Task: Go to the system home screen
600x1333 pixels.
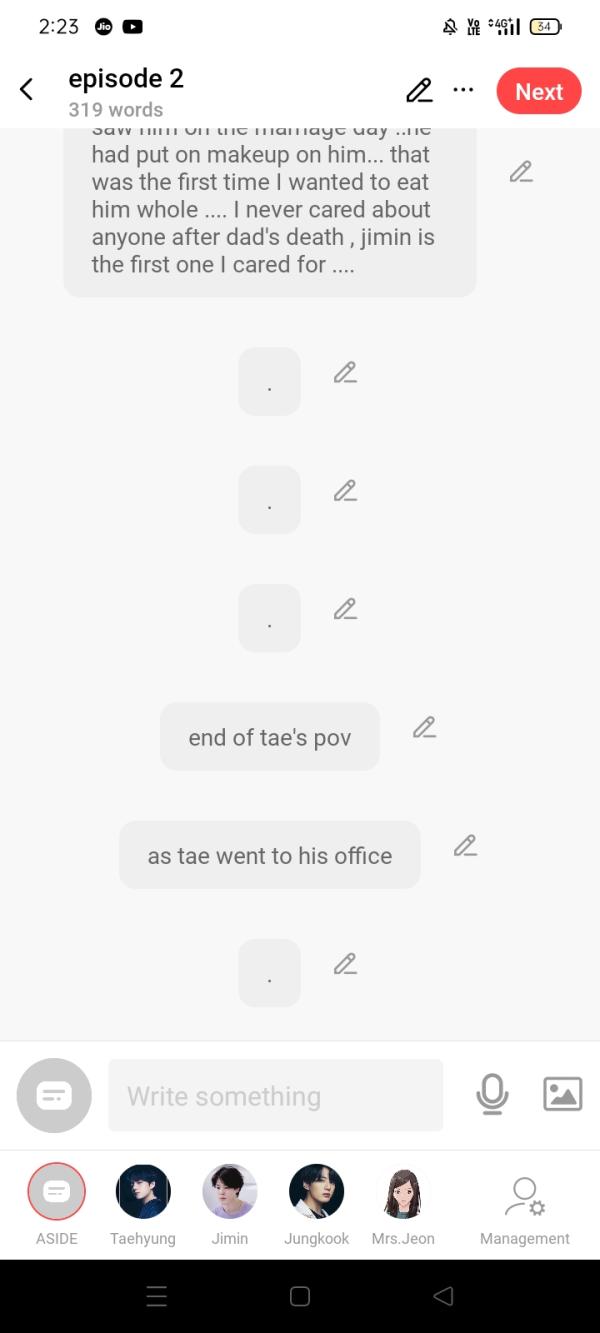Action: pyautogui.click(x=299, y=1296)
